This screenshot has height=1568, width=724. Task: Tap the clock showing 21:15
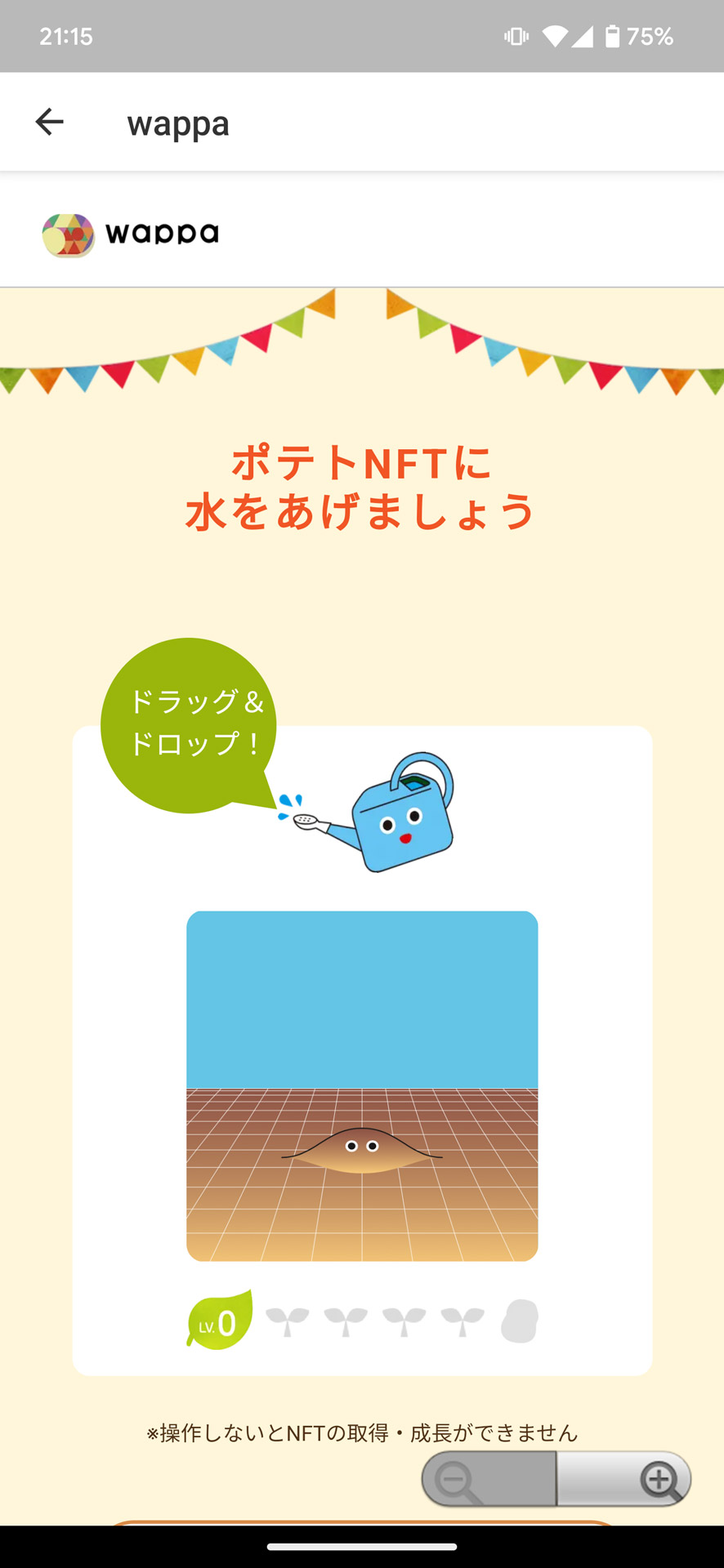(62, 36)
